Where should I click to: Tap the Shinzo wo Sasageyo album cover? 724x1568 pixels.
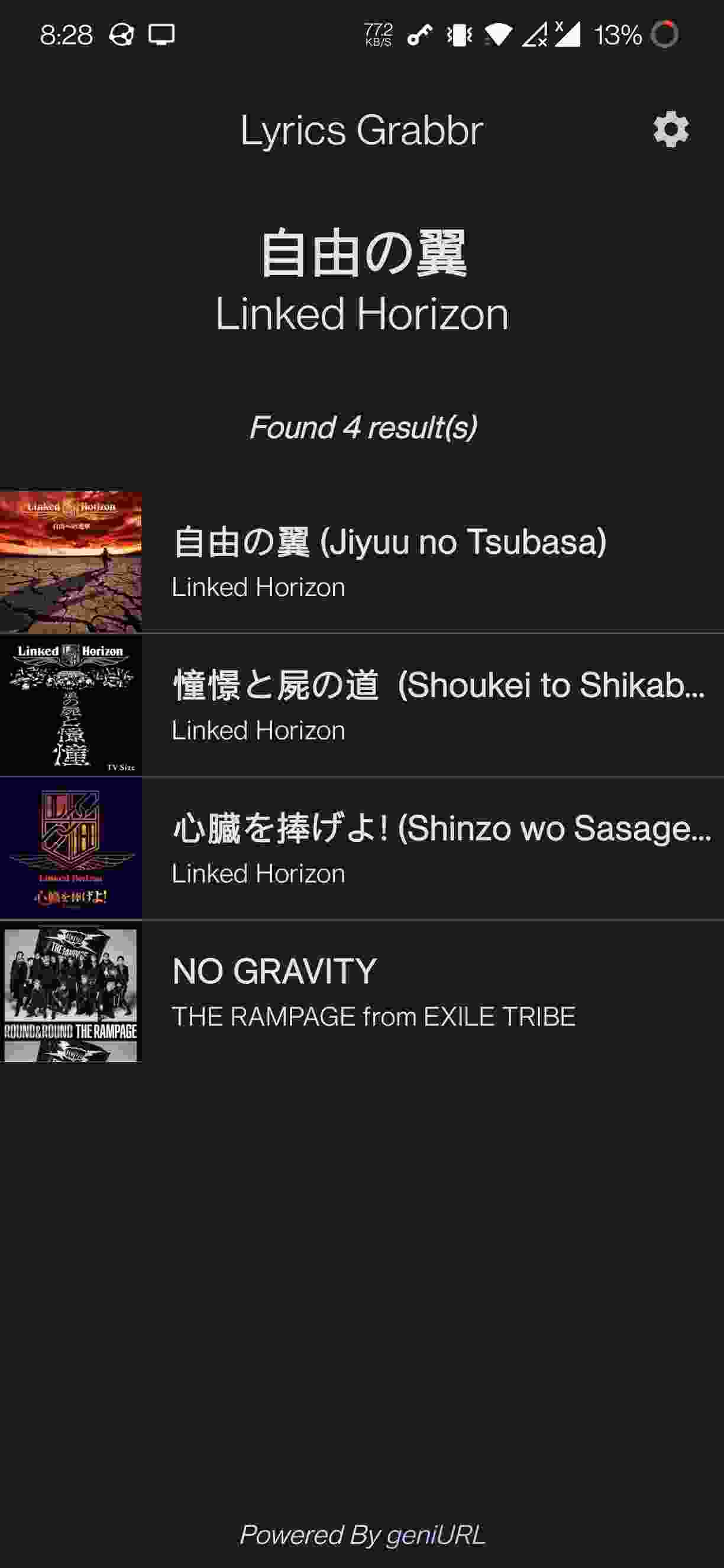72,846
